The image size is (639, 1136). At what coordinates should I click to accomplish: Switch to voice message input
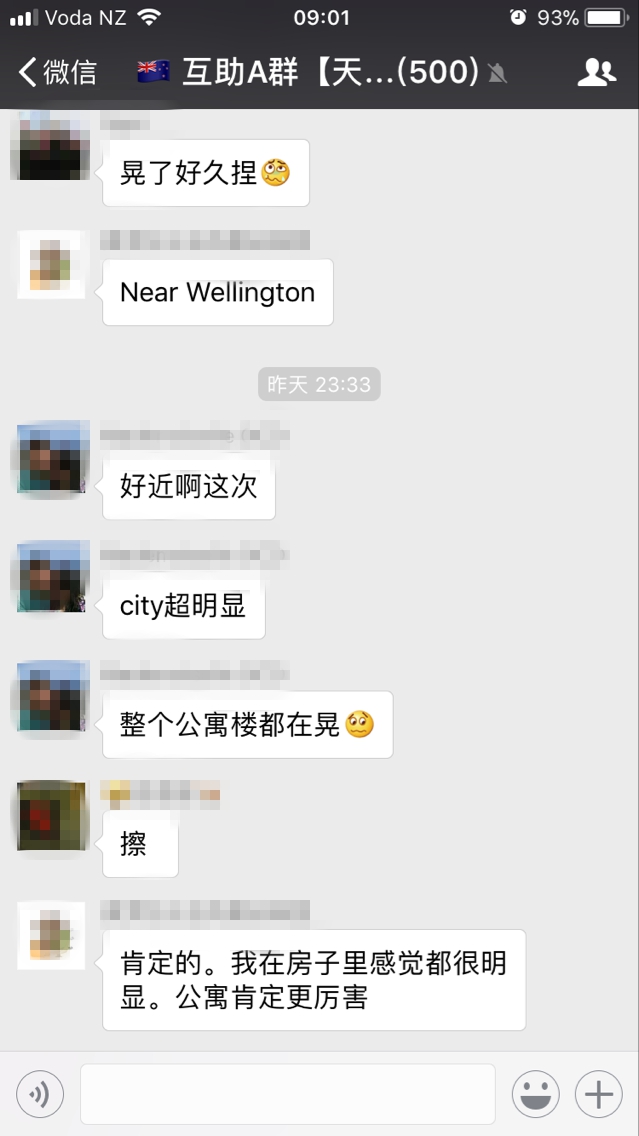pyautogui.click(x=40, y=1094)
